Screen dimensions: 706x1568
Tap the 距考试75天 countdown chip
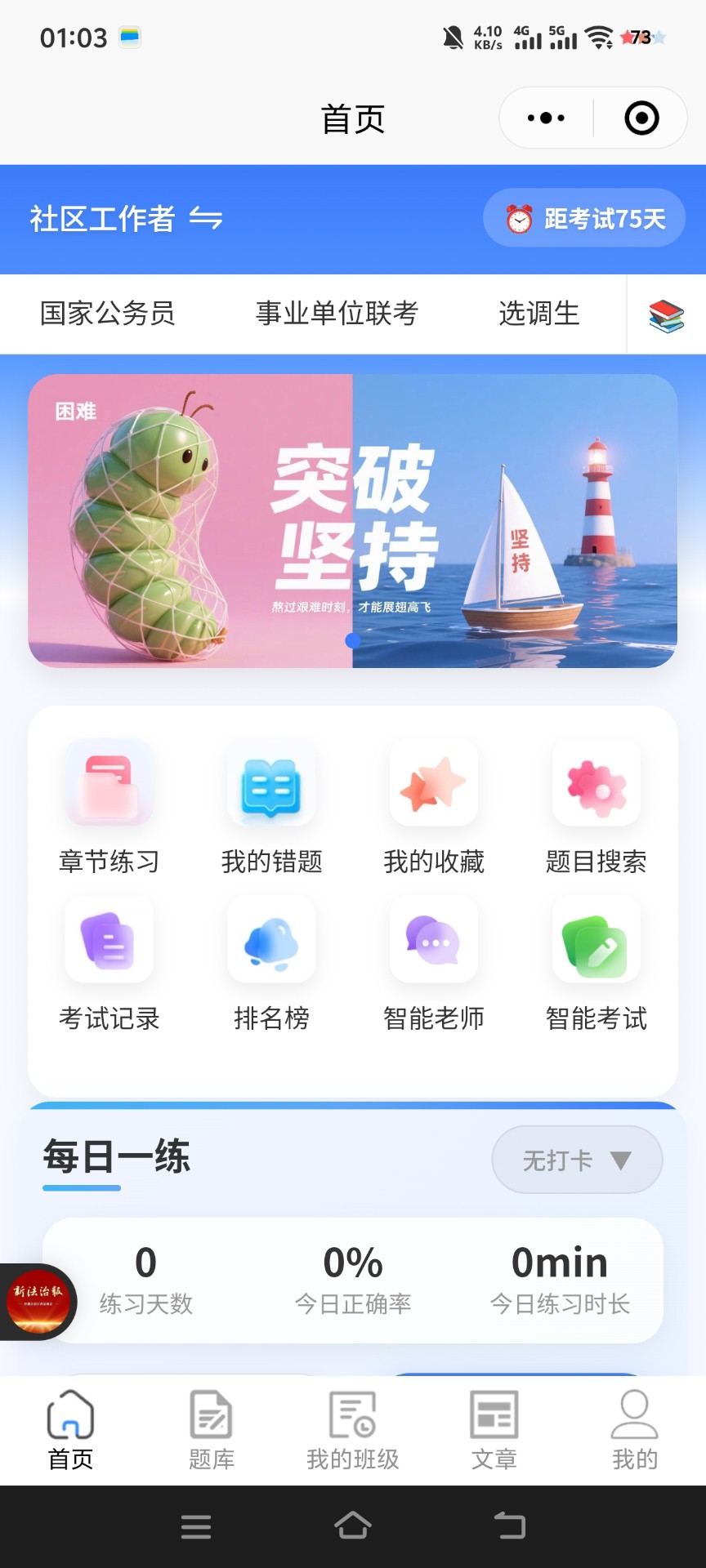point(584,219)
